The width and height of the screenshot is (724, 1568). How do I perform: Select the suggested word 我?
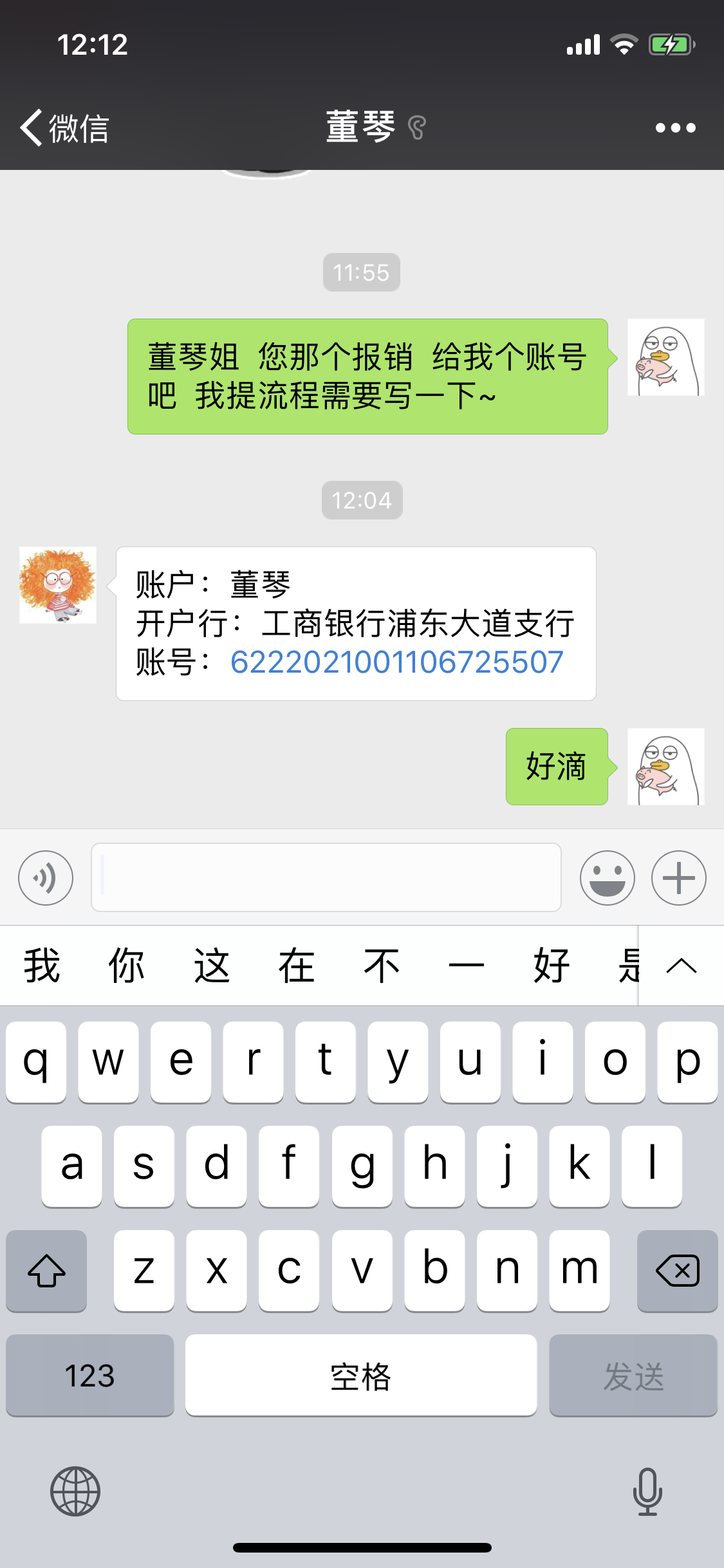pos(42,966)
